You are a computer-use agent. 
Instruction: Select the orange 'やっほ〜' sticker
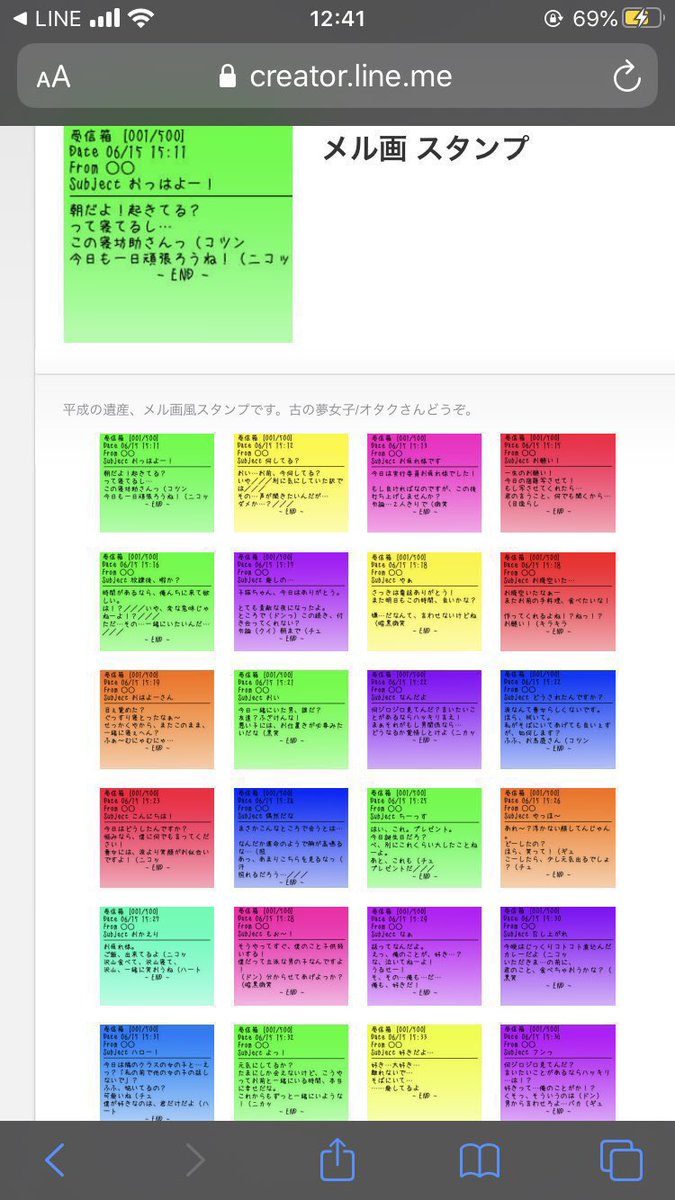[558, 837]
